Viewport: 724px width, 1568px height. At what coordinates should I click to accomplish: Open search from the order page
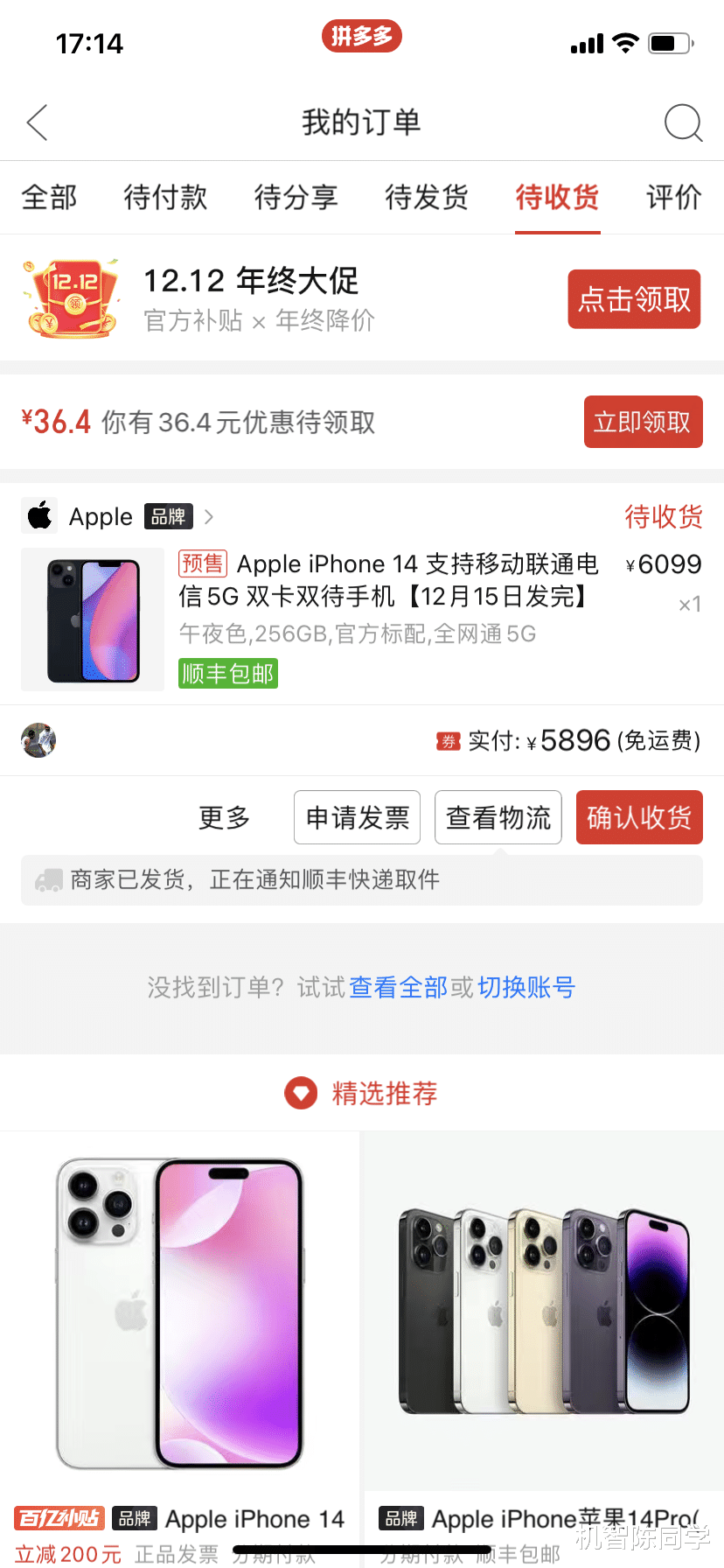683,122
